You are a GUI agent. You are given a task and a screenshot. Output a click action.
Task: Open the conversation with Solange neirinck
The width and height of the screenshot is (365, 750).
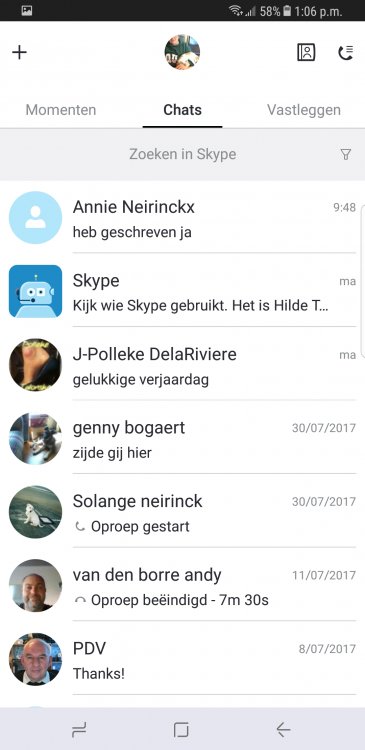tap(182, 512)
